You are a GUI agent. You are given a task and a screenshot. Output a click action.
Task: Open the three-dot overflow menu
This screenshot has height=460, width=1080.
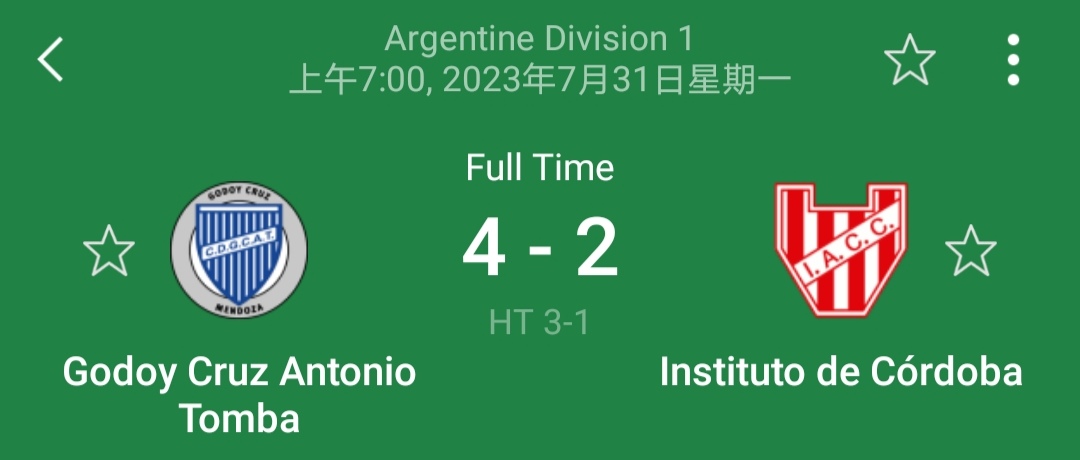point(1013,60)
